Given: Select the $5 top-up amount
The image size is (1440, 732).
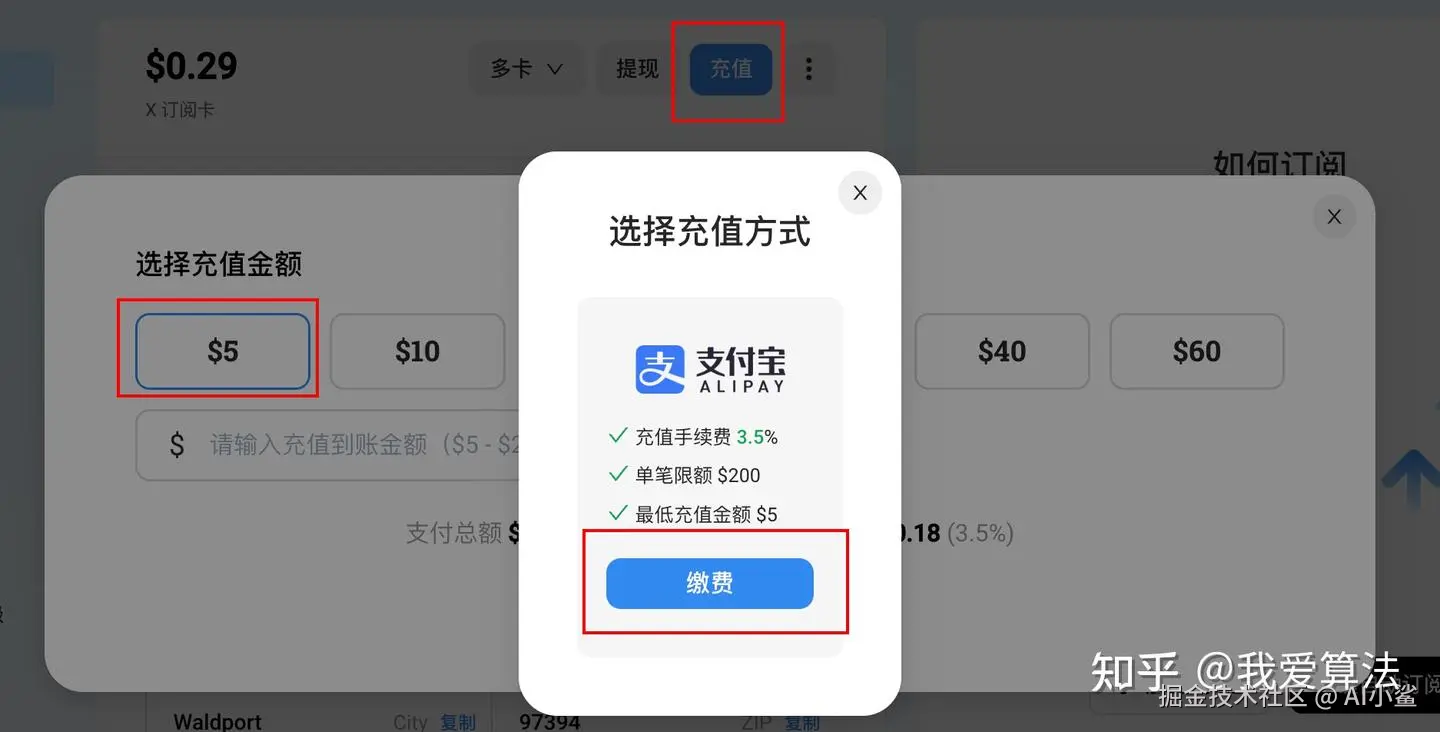Looking at the screenshot, I should click(x=222, y=351).
